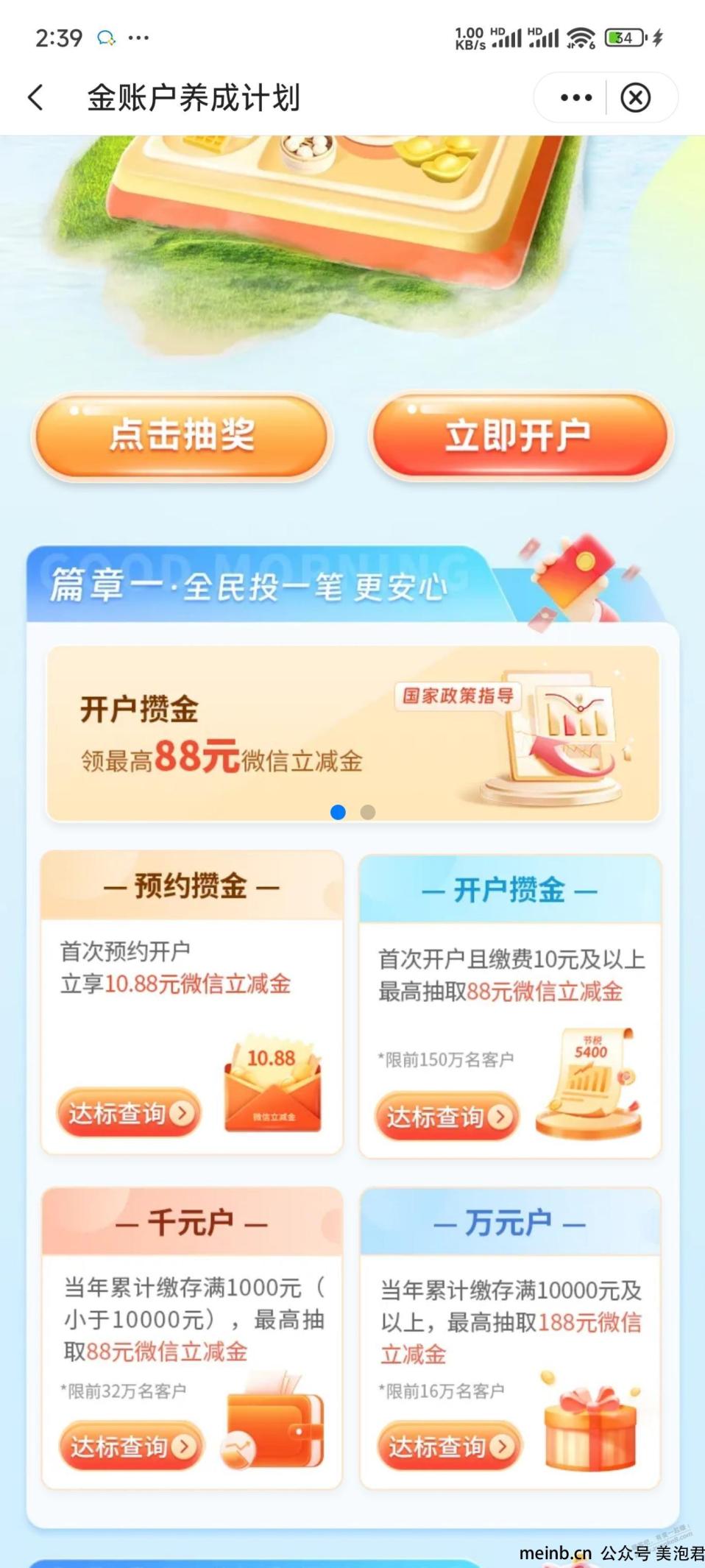Check 达标查询 under 开户攒金
Viewport: 705px width, 1568px height.
pyautogui.click(x=447, y=1117)
